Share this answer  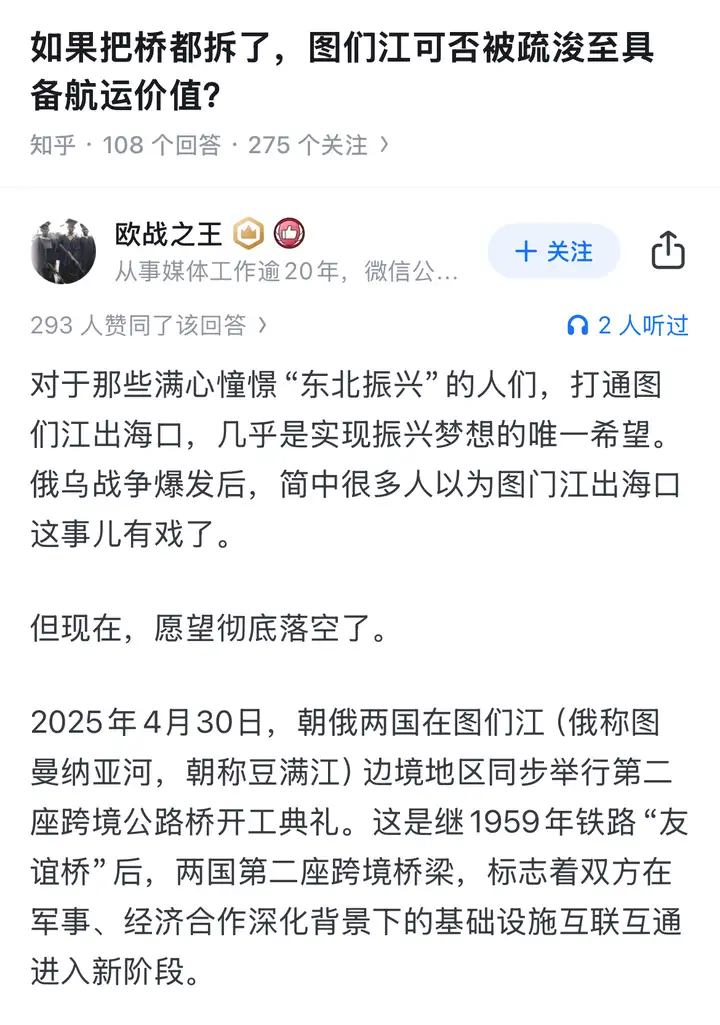(668, 251)
